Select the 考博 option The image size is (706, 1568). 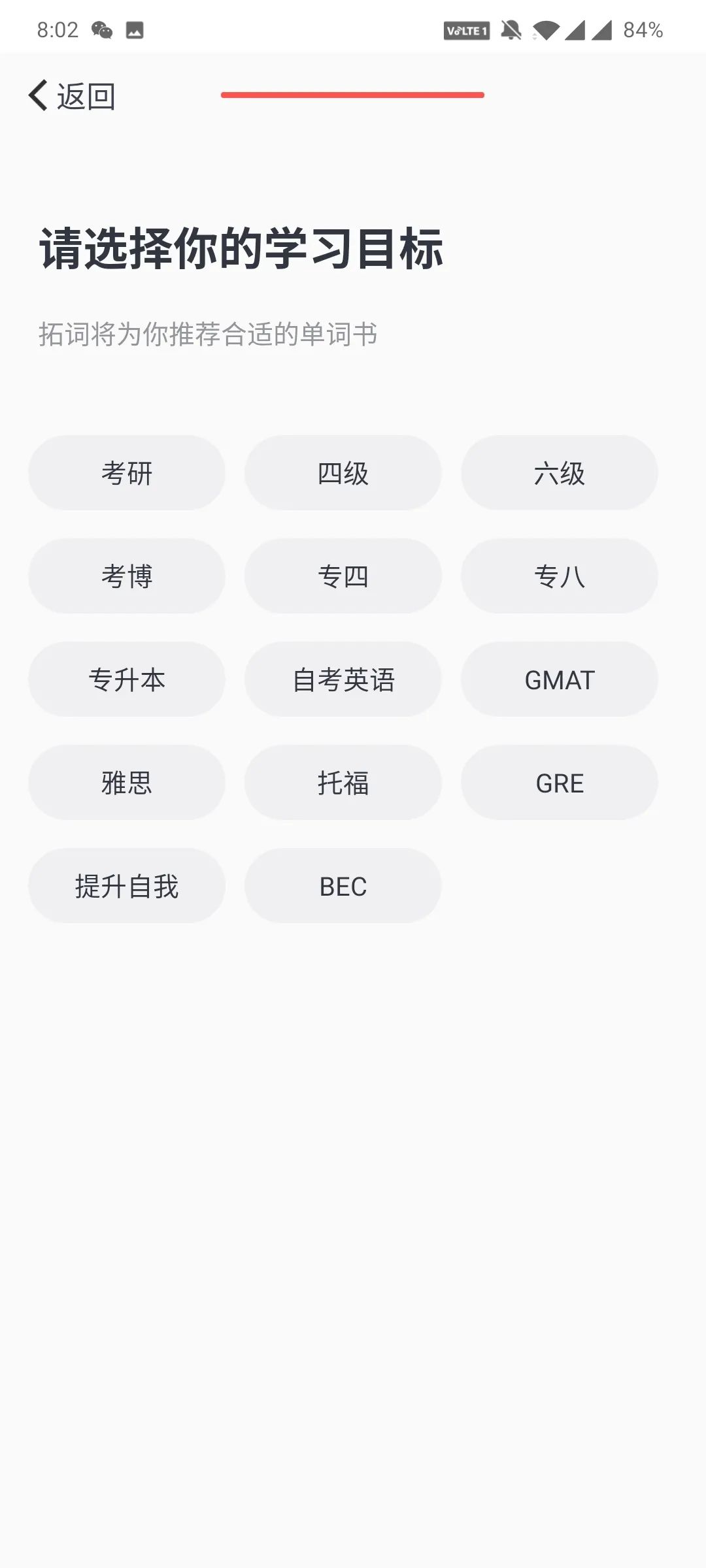pyautogui.click(x=126, y=576)
